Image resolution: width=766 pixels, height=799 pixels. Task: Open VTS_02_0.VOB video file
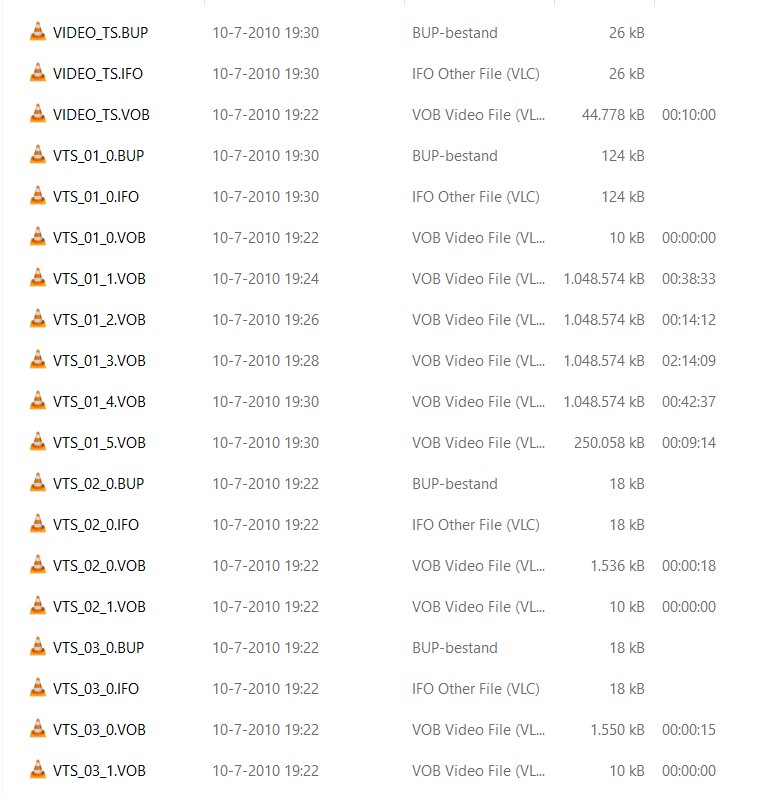click(x=99, y=566)
